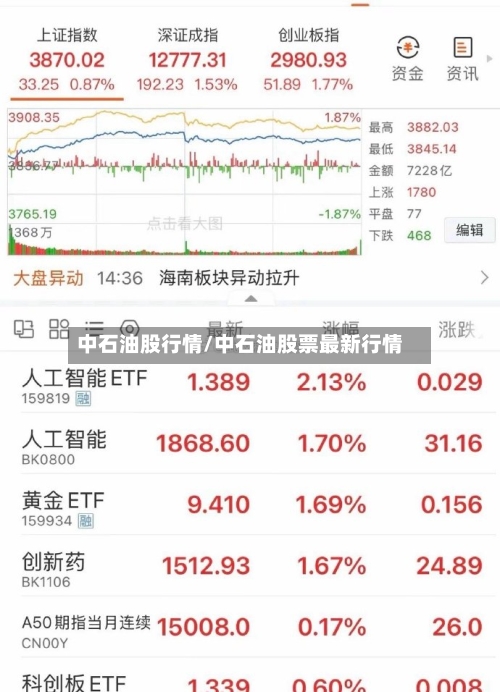Open the 资金 funds icon
This screenshot has height=692, width=500.
(407, 59)
